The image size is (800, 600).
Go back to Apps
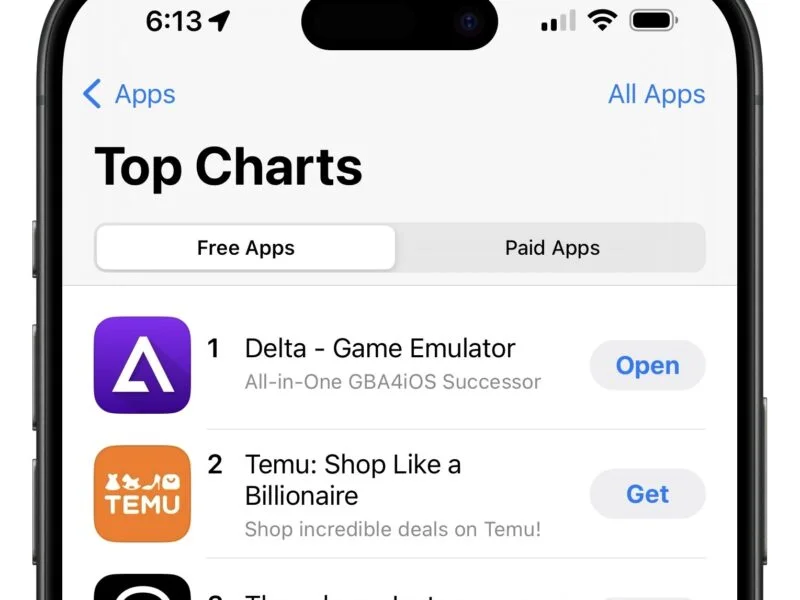(128, 94)
